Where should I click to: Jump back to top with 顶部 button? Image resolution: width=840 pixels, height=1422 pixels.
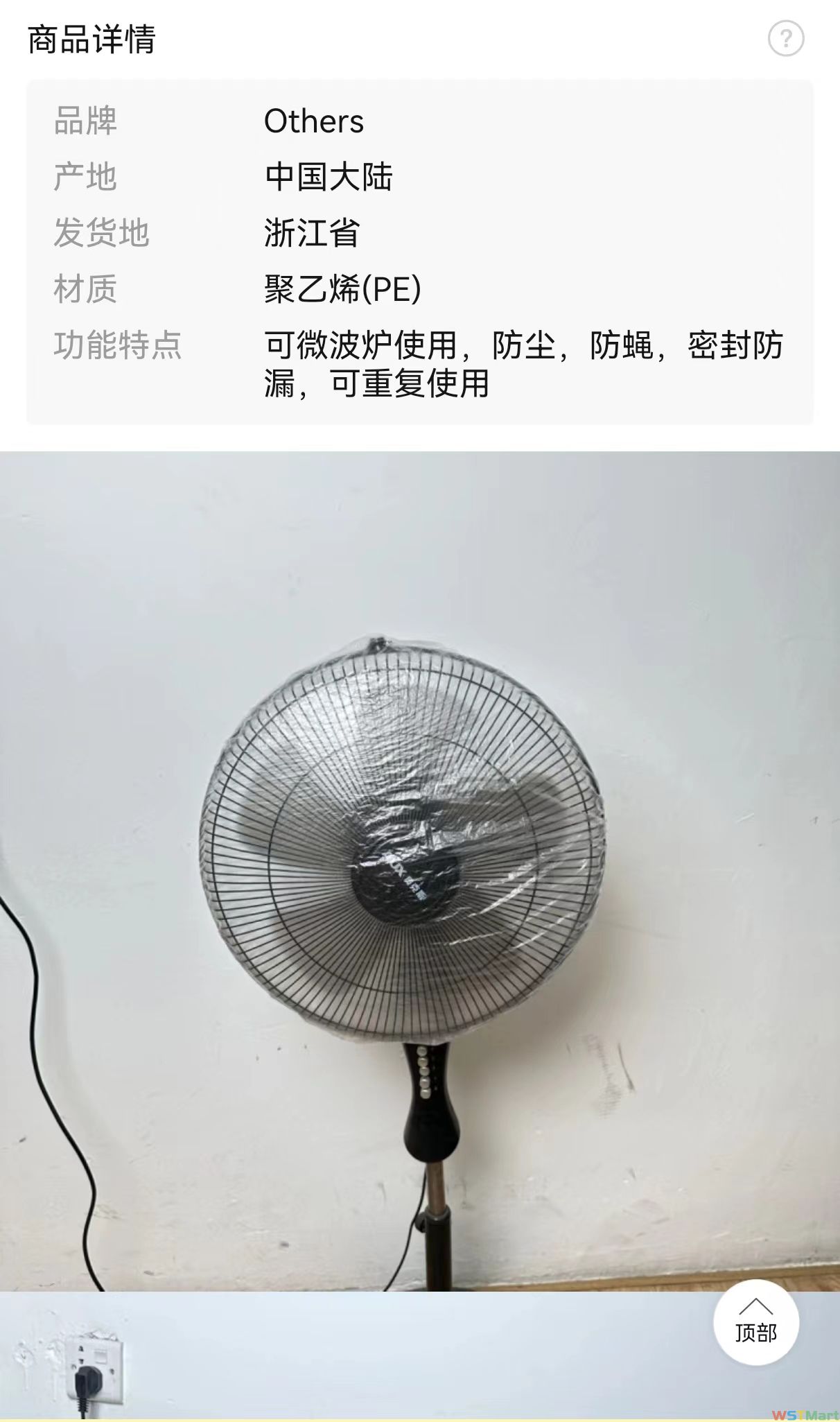point(755,1323)
